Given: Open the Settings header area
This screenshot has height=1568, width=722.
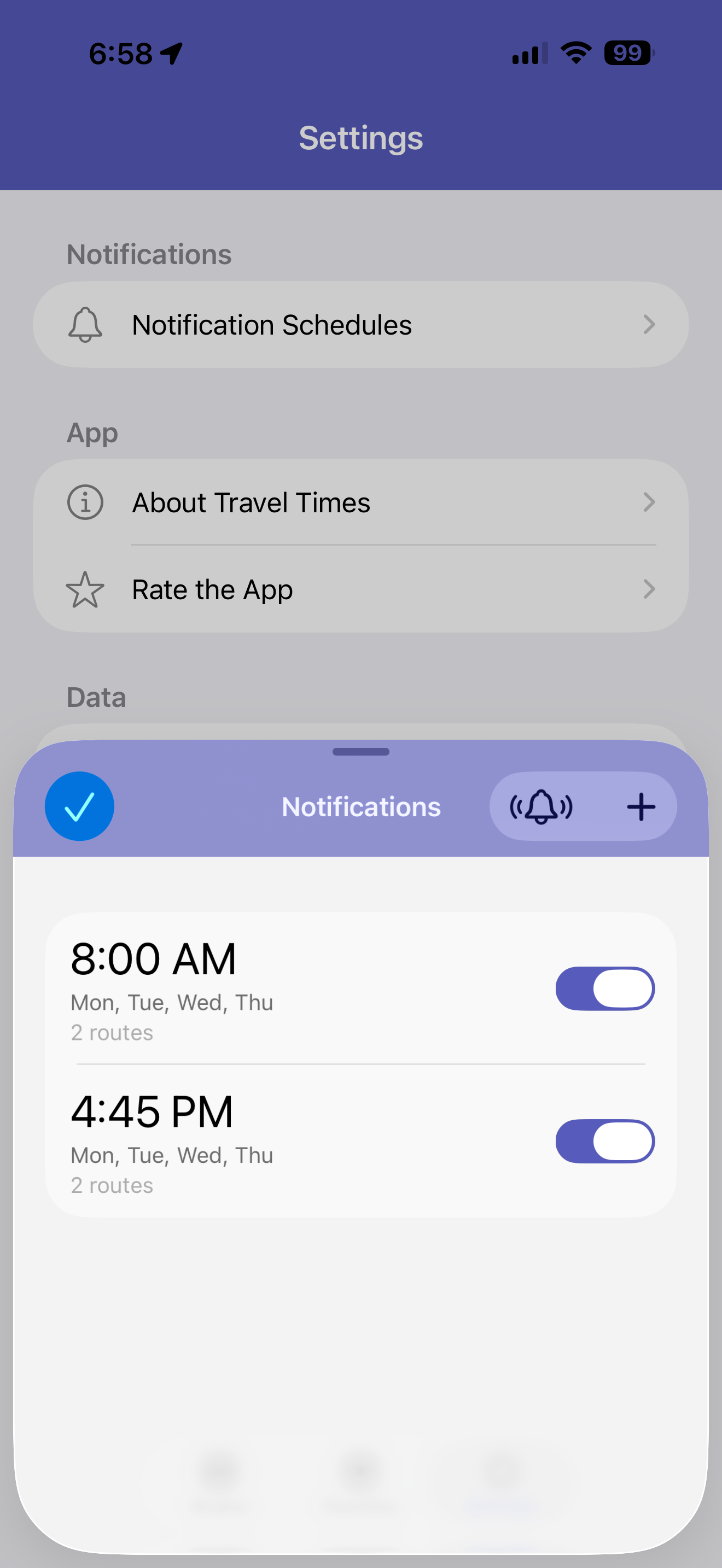Looking at the screenshot, I should (x=360, y=138).
